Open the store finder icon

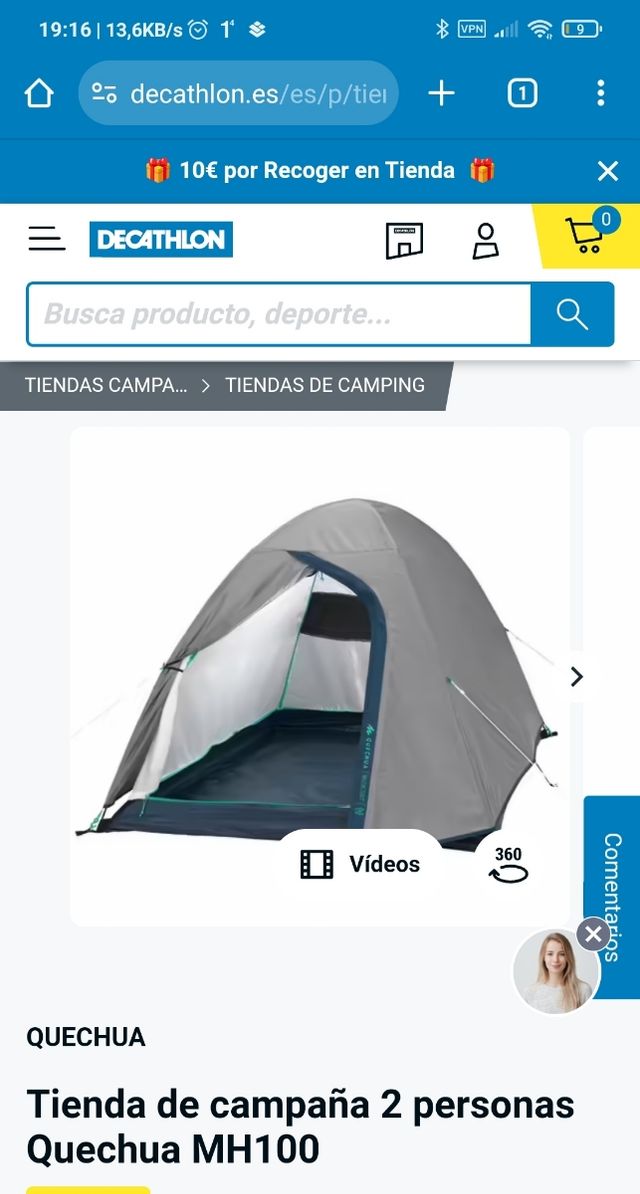[404, 240]
